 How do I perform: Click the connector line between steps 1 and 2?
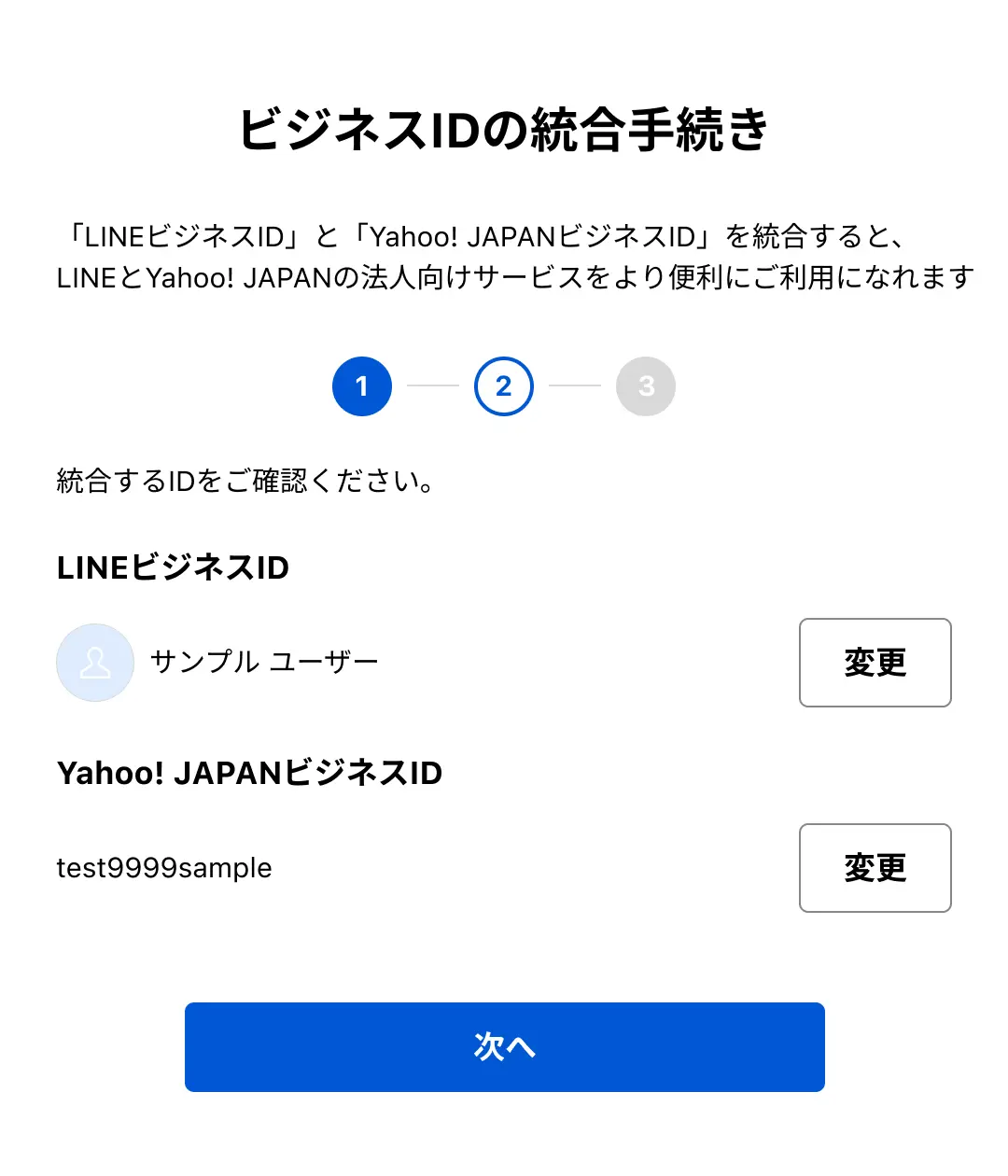click(x=433, y=385)
